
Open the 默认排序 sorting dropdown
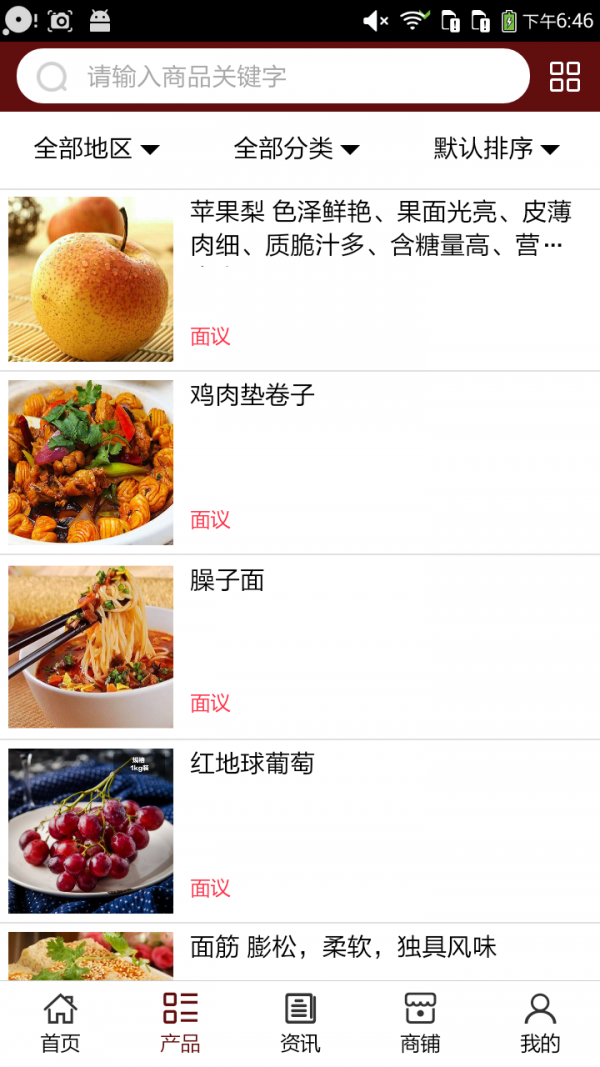coord(496,149)
